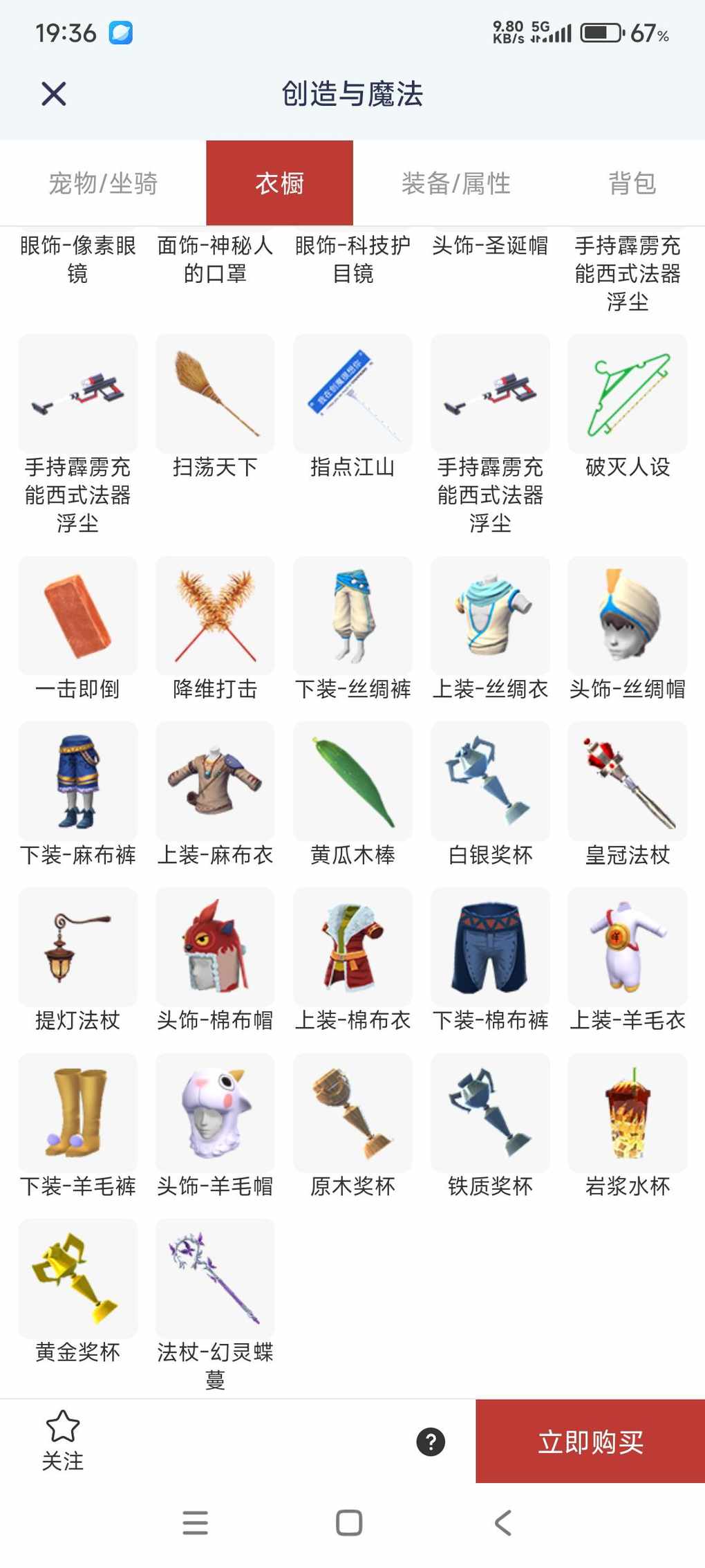Image resolution: width=705 pixels, height=1568 pixels.
Task: Open the 扫荡天下 broom item
Action: [x=215, y=394]
